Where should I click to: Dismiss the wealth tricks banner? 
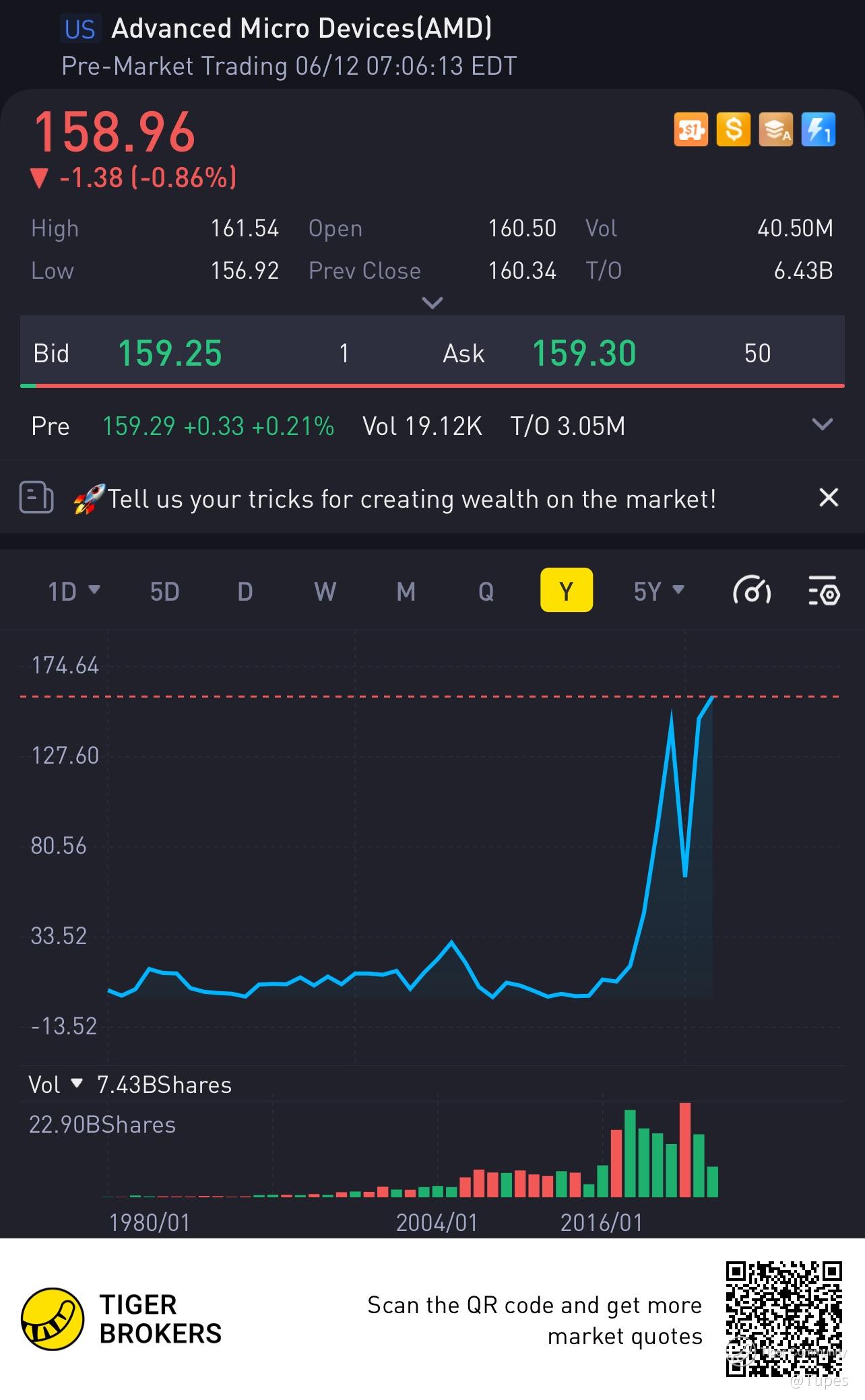coord(828,498)
